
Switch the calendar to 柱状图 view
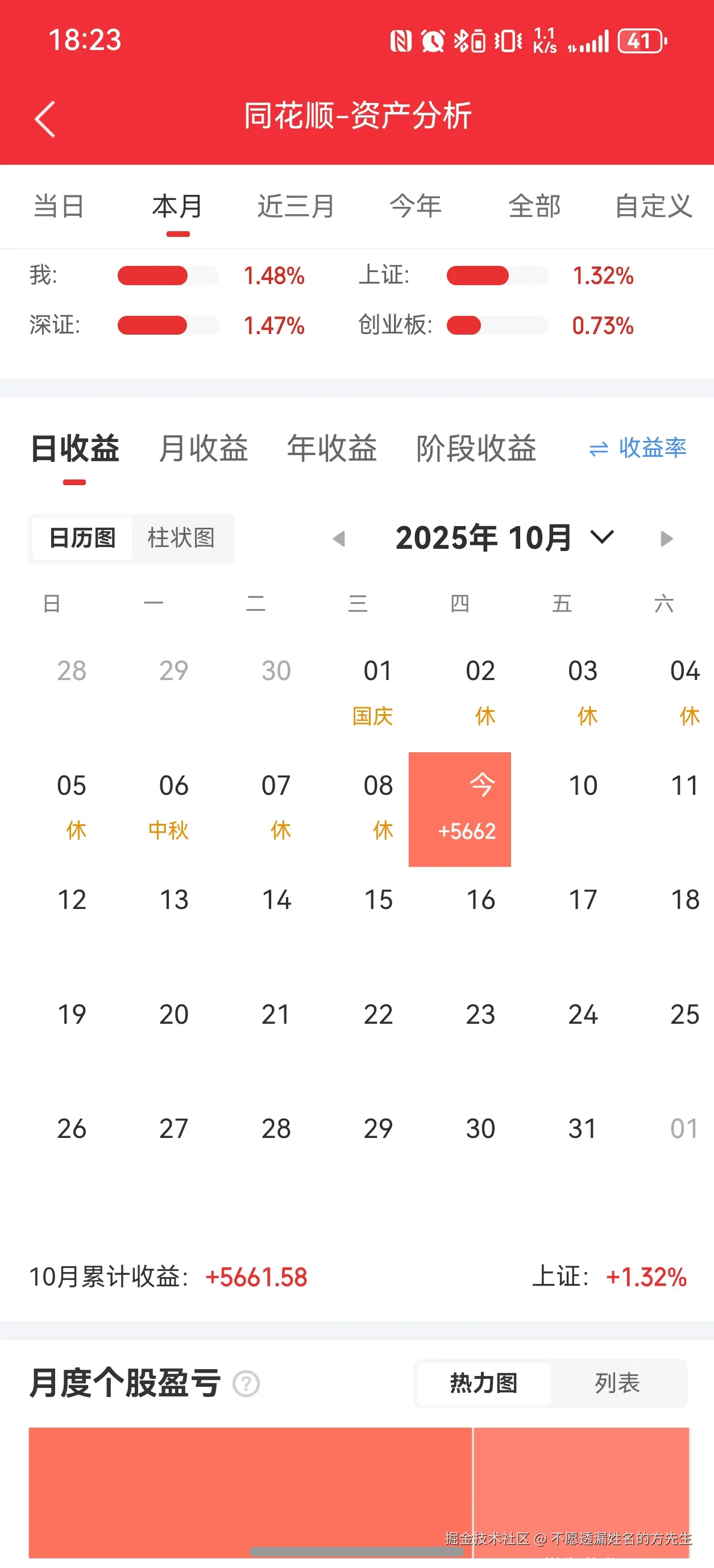(x=181, y=538)
